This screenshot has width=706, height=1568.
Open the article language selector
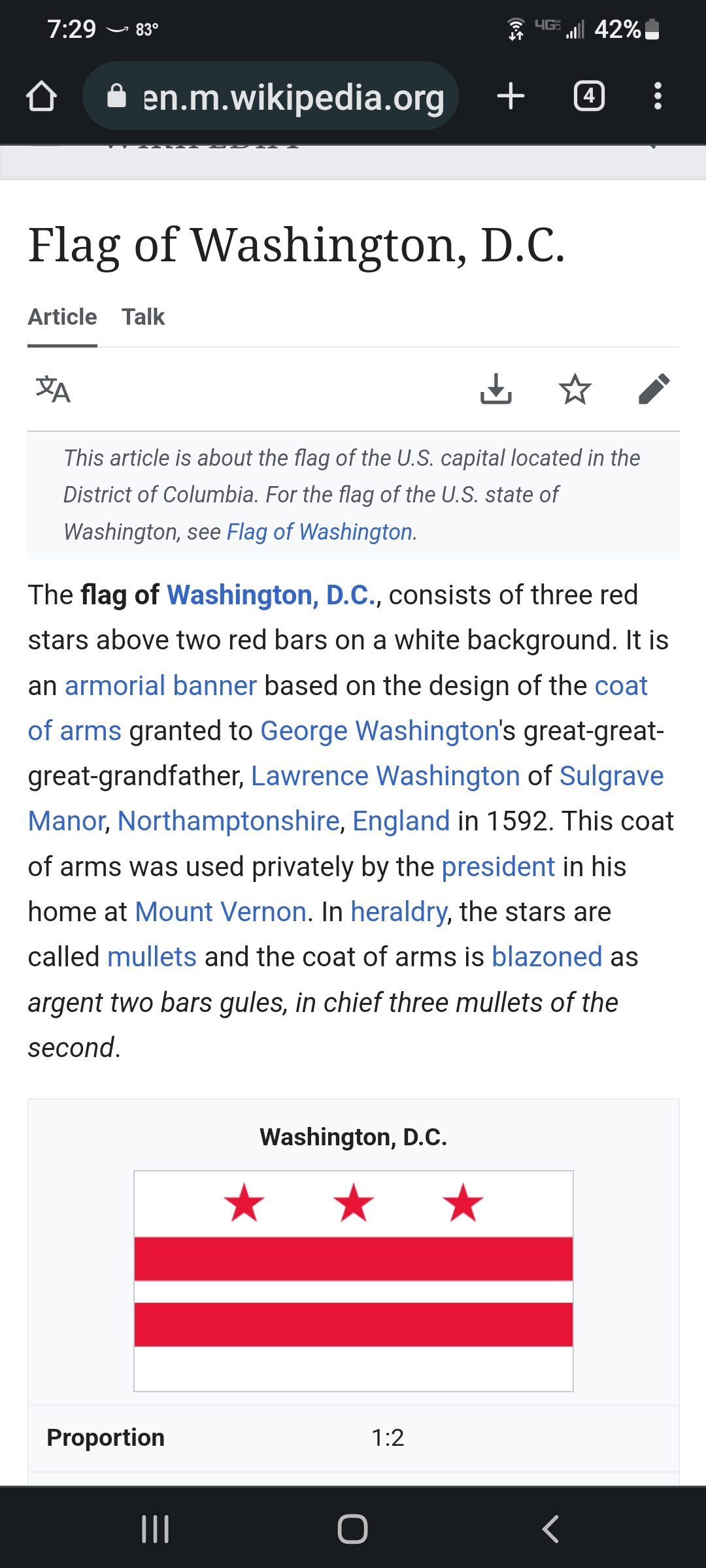click(x=53, y=389)
